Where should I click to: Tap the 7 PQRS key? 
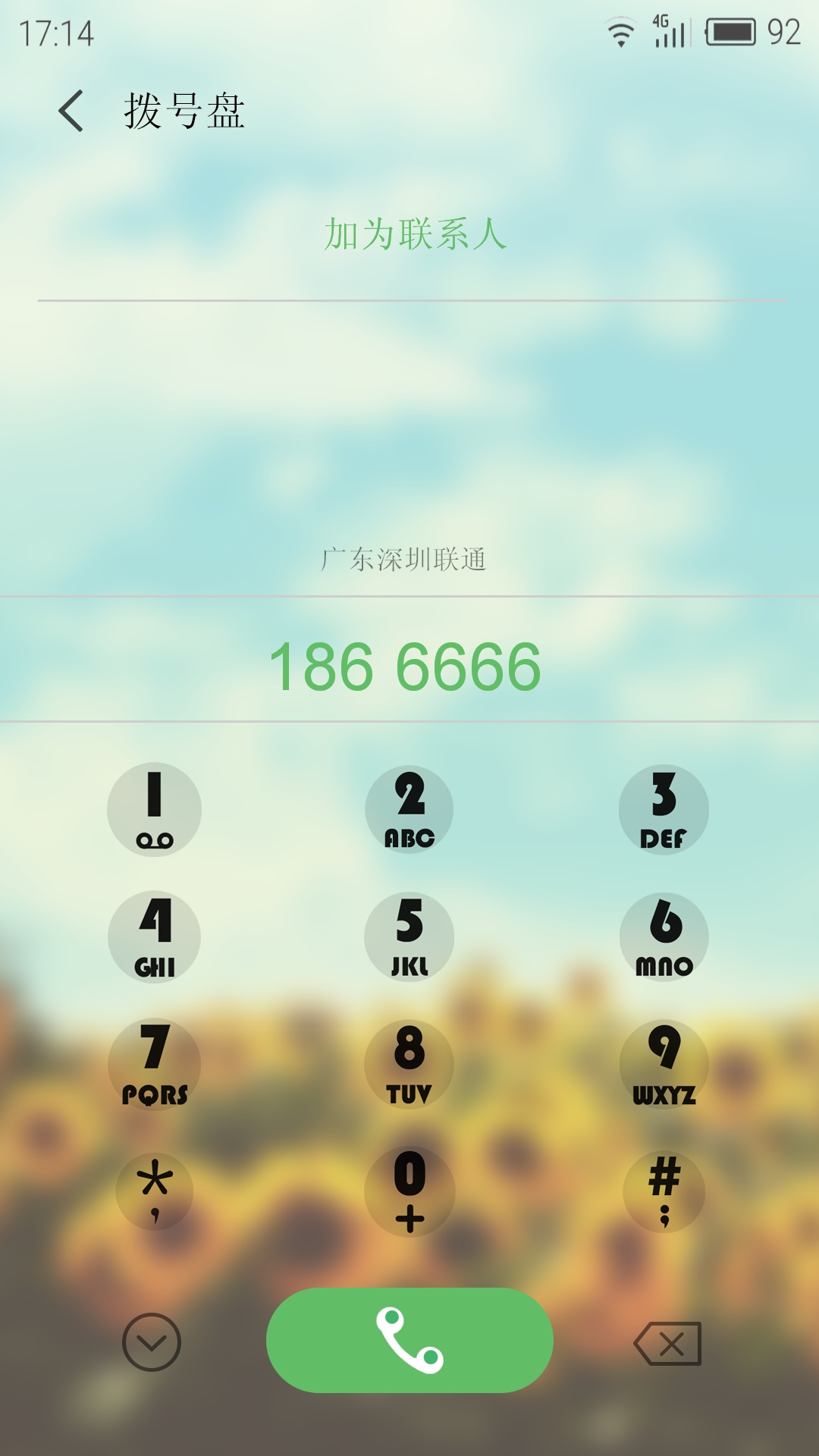(x=155, y=1064)
